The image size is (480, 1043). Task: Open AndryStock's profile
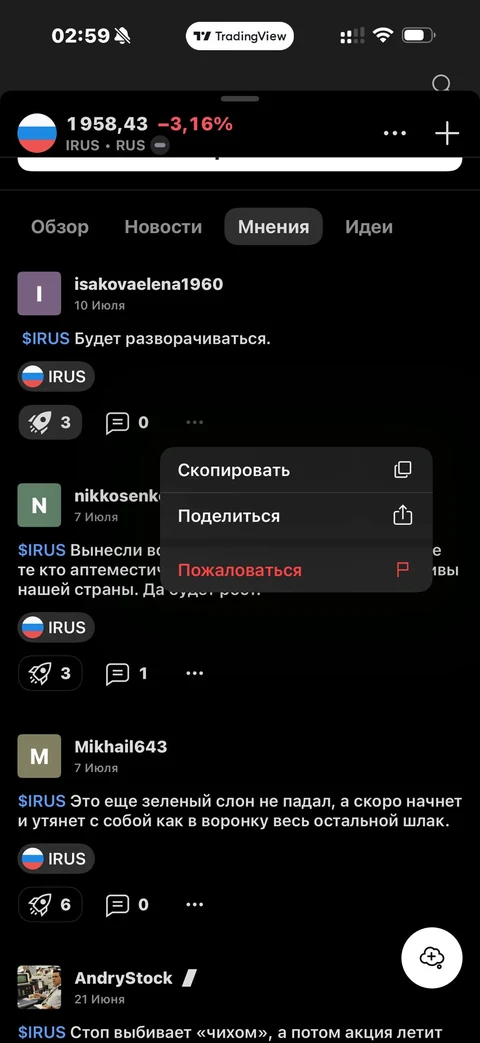[x=124, y=978]
